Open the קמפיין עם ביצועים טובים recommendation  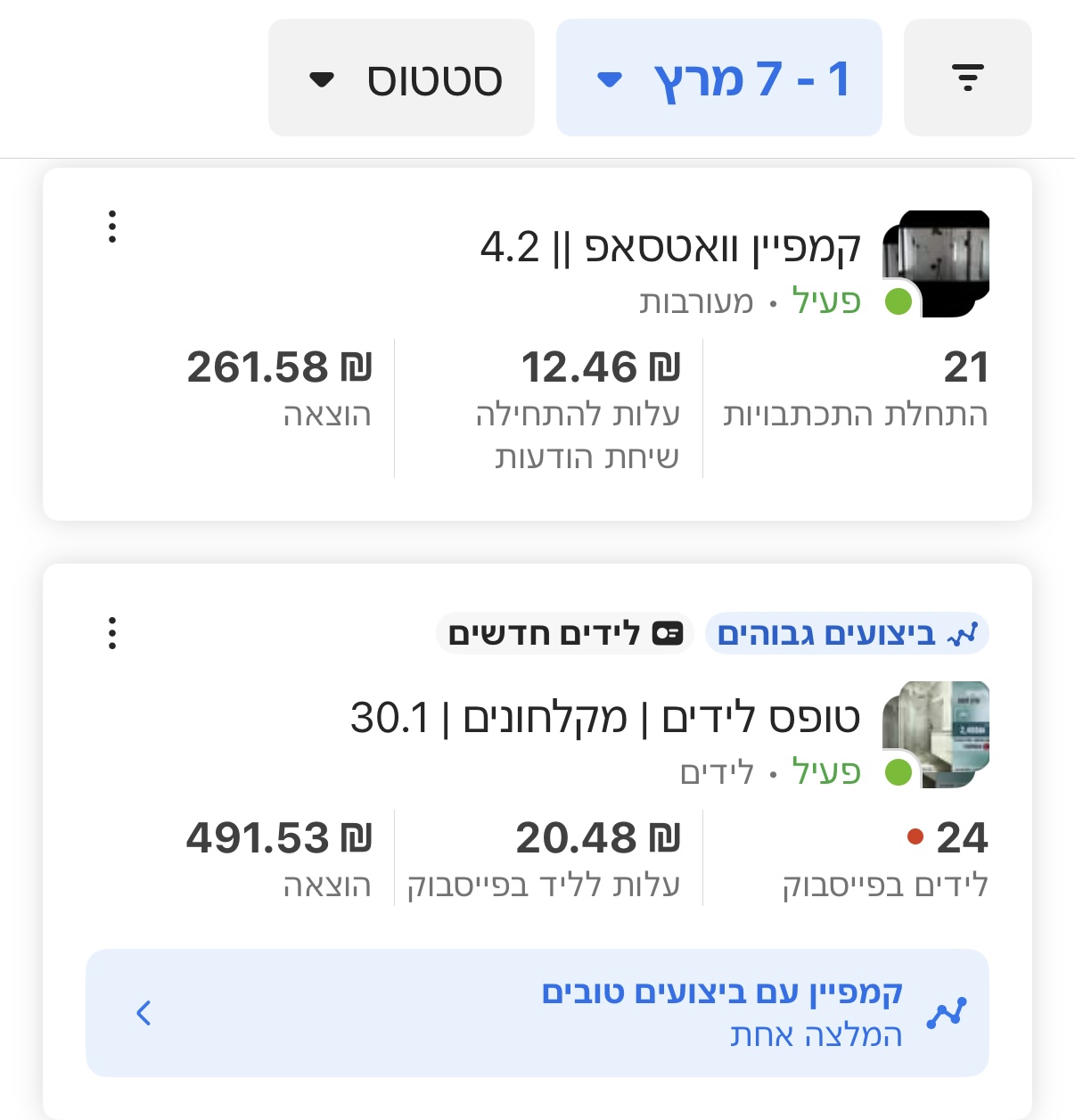click(x=722, y=992)
